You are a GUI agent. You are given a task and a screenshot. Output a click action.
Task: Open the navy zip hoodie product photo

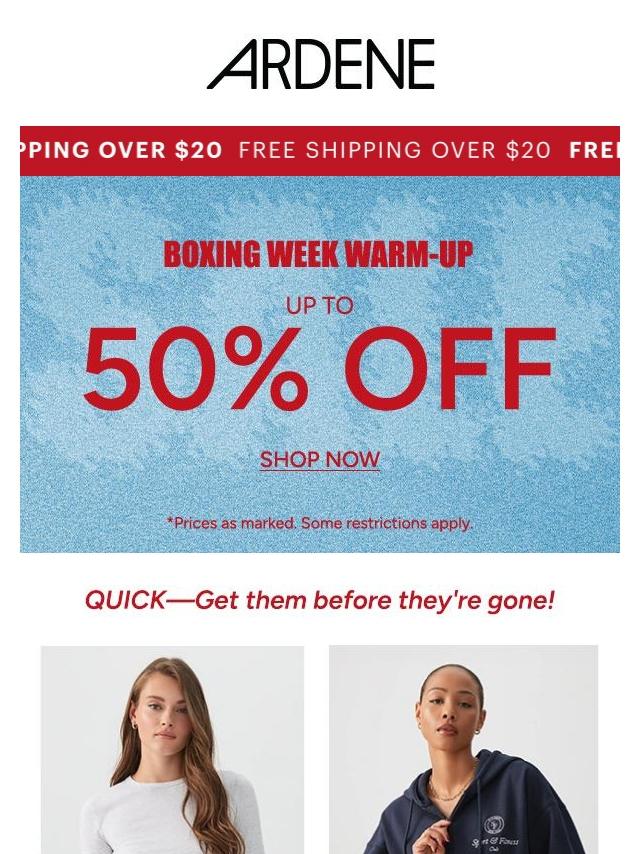click(x=463, y=750)
